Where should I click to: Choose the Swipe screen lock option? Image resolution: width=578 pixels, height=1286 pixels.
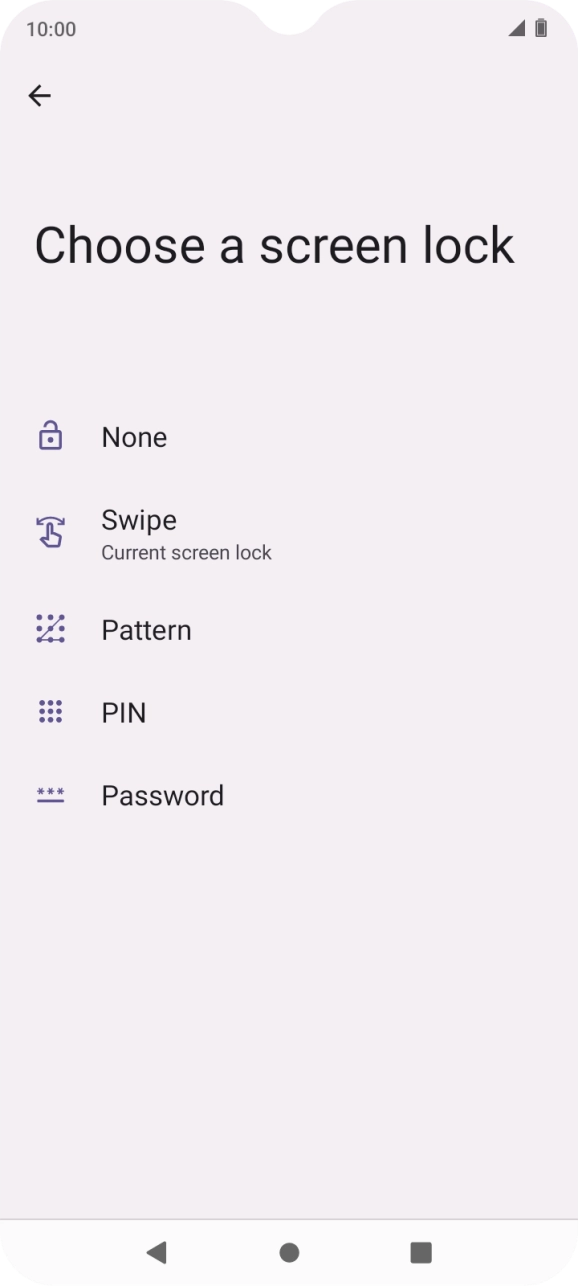click(x=289, y=534)
